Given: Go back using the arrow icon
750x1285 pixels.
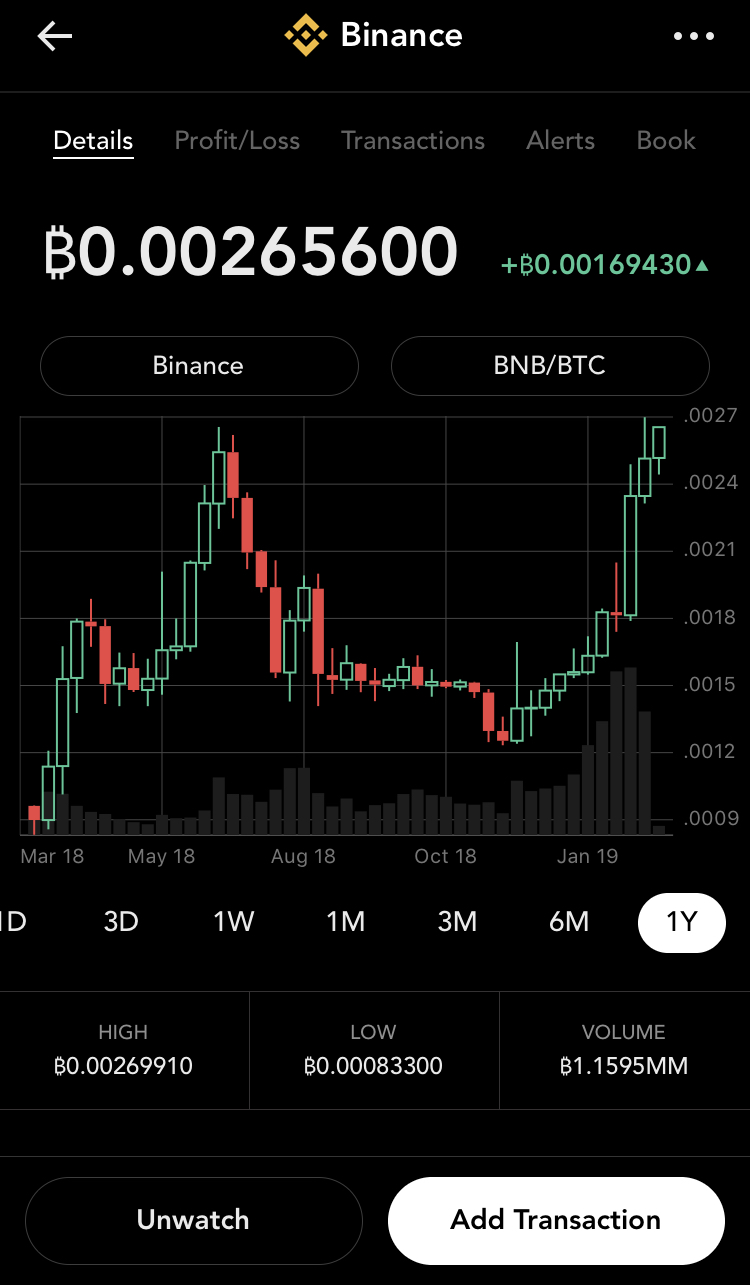Looking at the screenshot, I should point(55,37).
